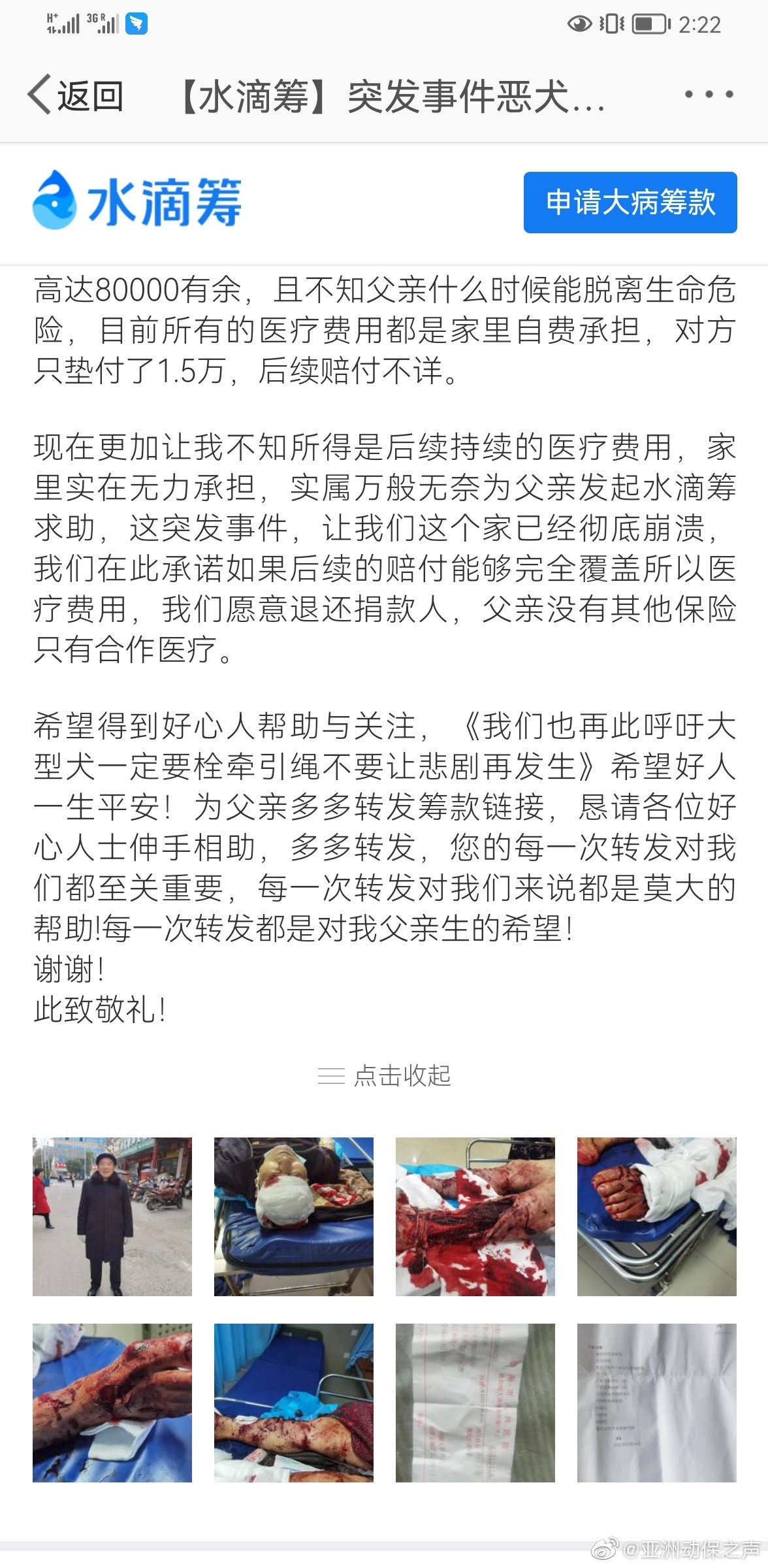The image size is (768, 1568).
Task: Open second-row first photo of injured arm
Action: [x=112, y=1403]
